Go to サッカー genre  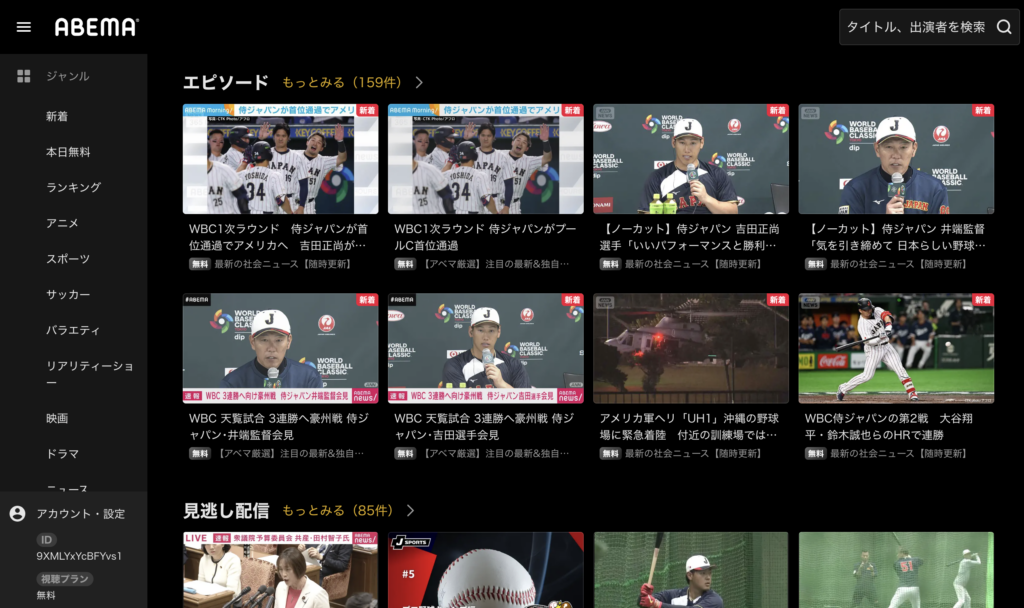(68, 294)
